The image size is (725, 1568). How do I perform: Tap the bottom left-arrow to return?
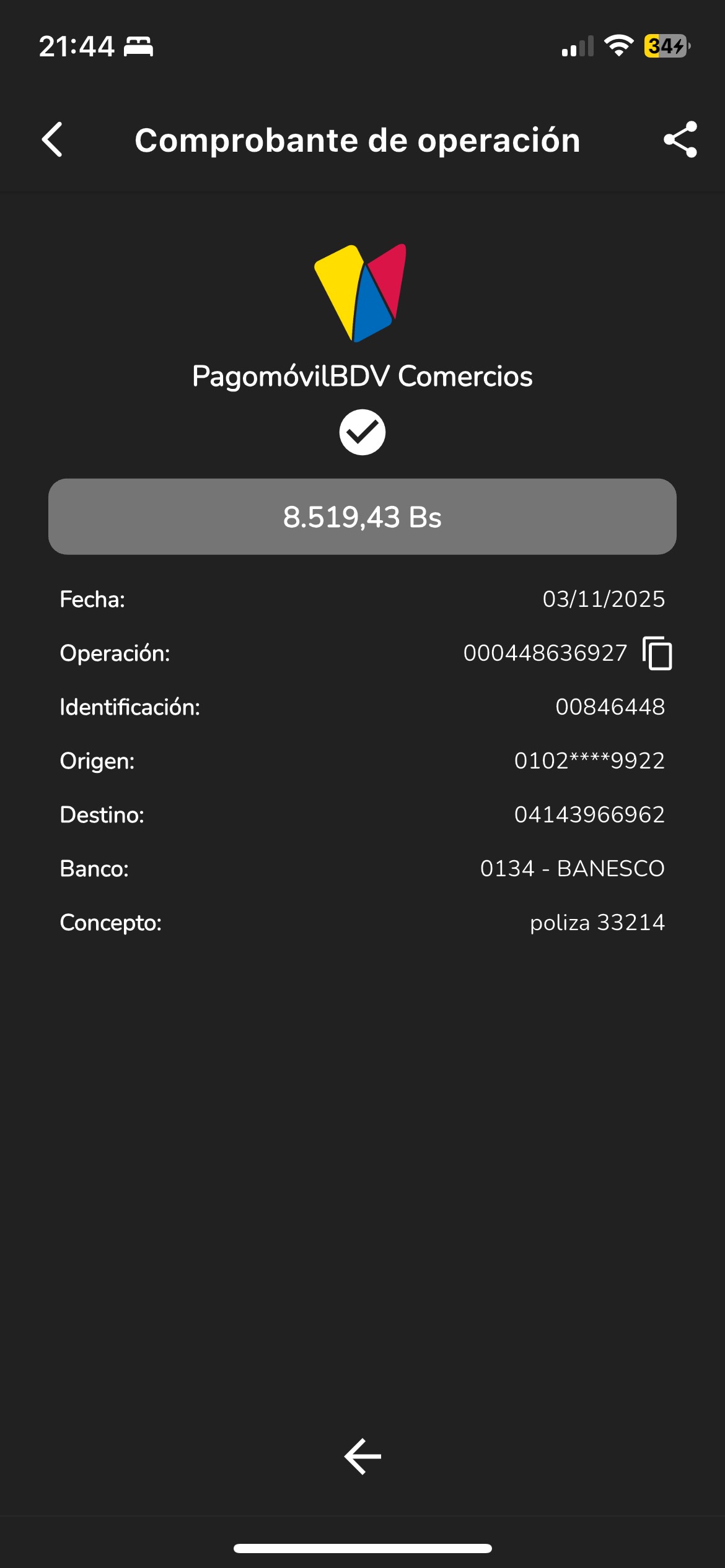pos(362,1456)
